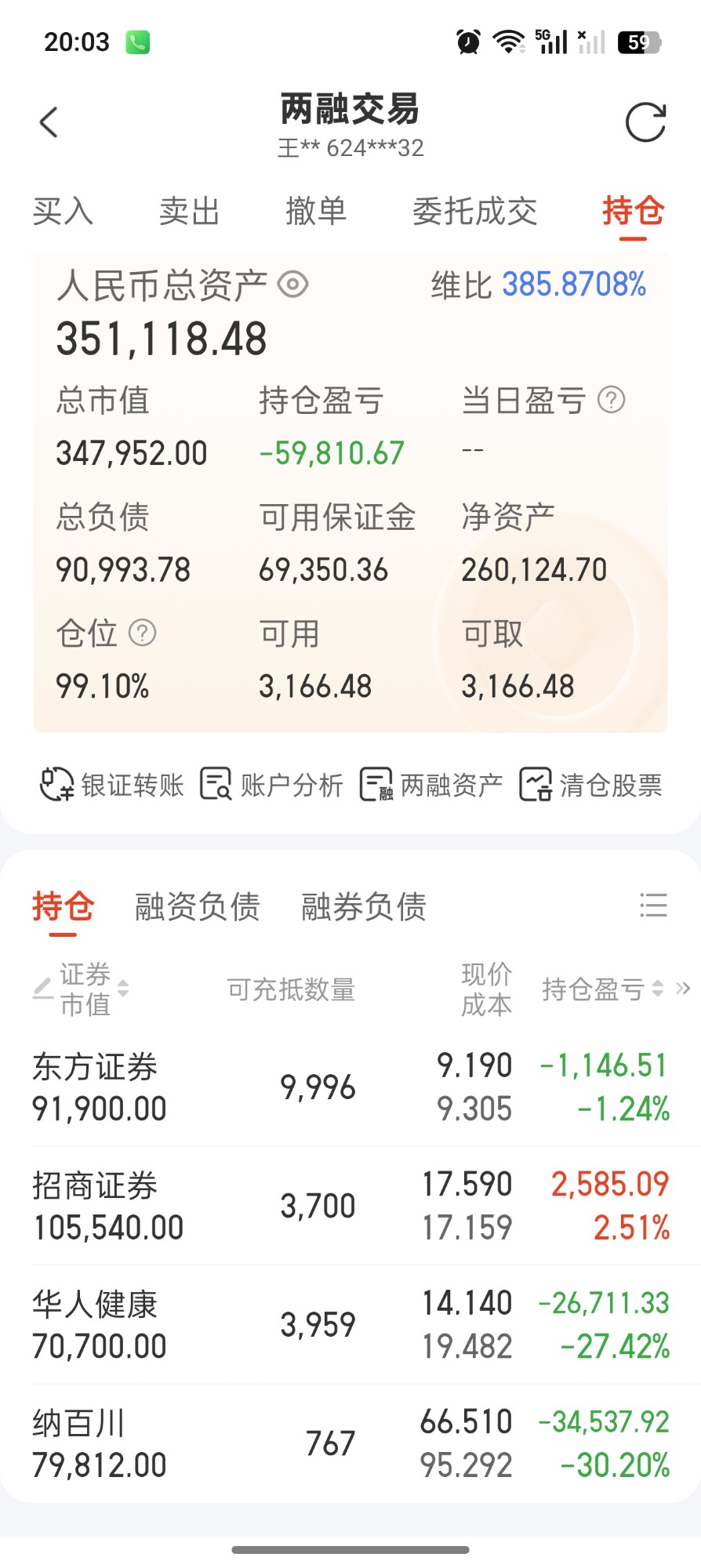The height and width of the screenshot is (1568, 701).
Task: Go back using the top-left arrow
Action: coord(49,122)
